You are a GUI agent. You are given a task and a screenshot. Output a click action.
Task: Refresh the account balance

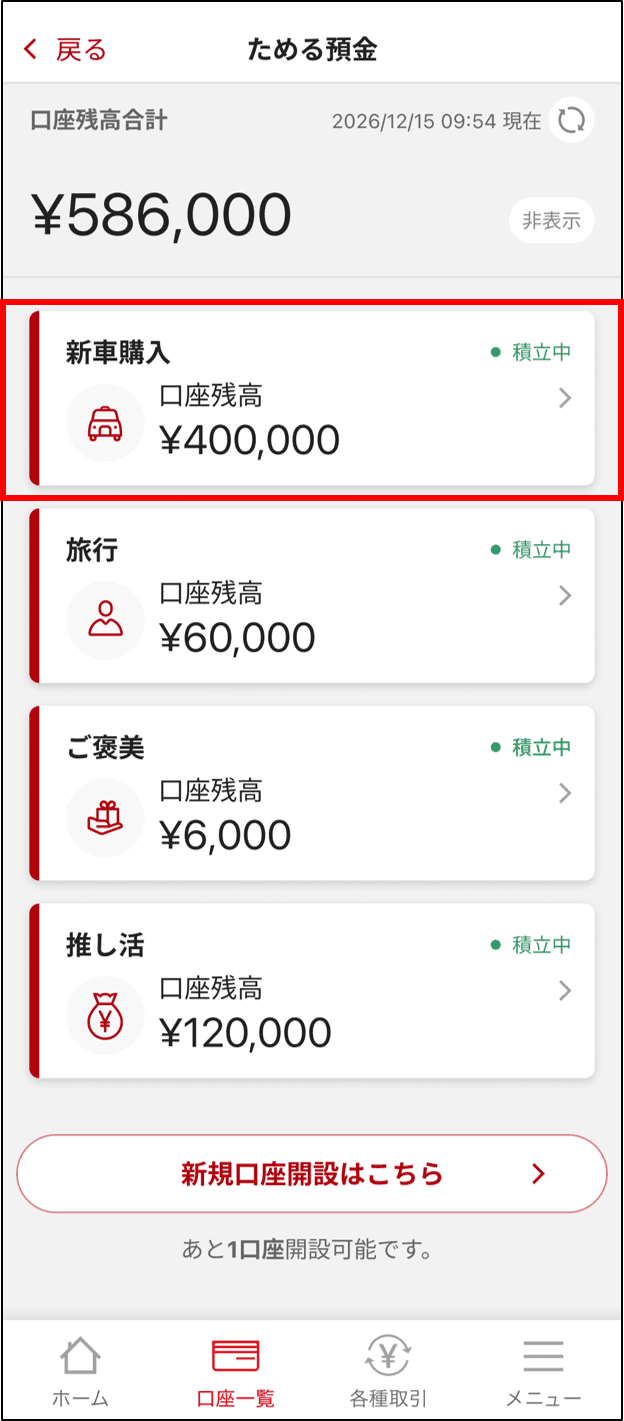[572, 121]
